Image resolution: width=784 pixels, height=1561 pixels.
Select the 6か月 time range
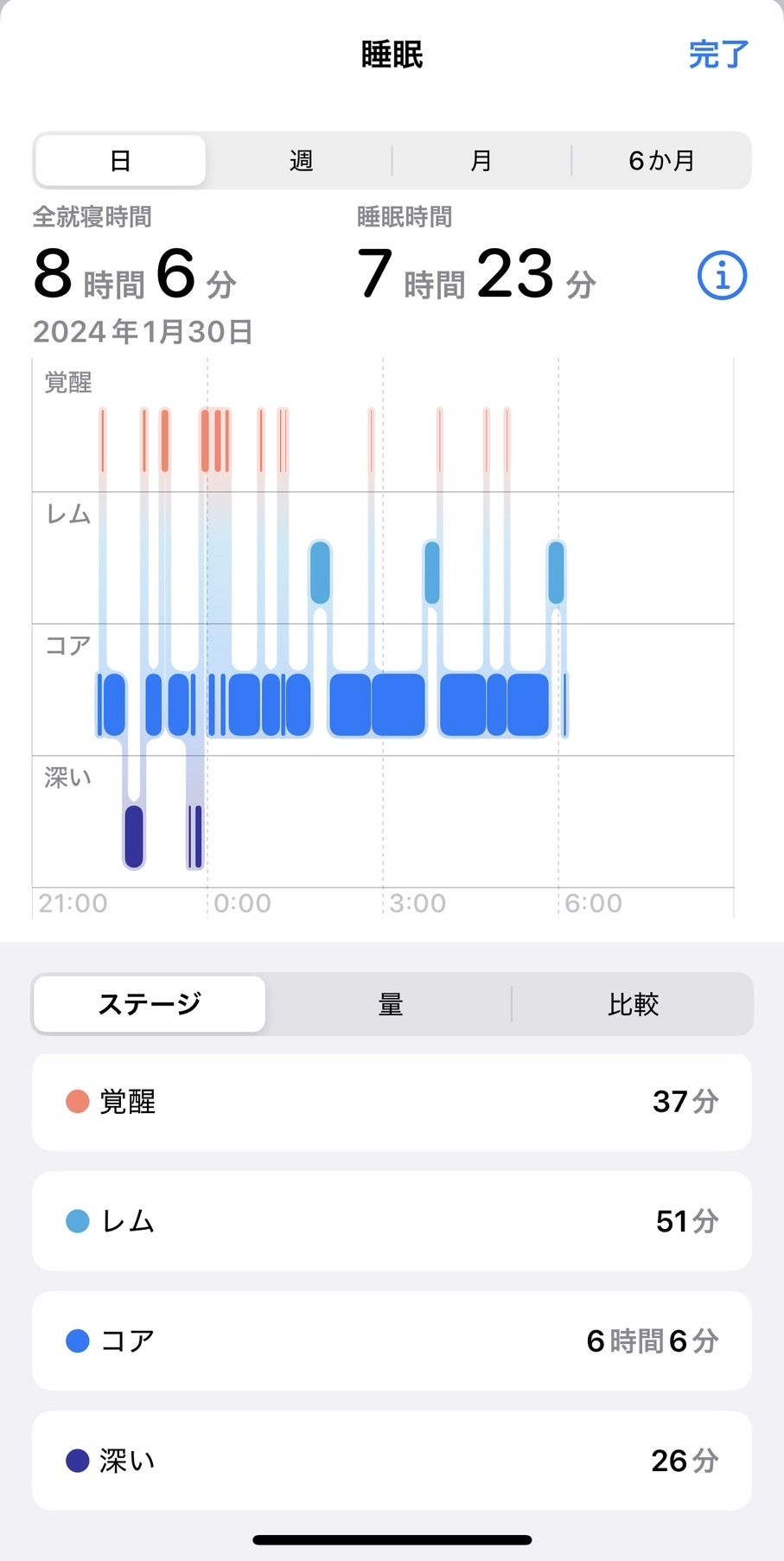click(661, 161)
